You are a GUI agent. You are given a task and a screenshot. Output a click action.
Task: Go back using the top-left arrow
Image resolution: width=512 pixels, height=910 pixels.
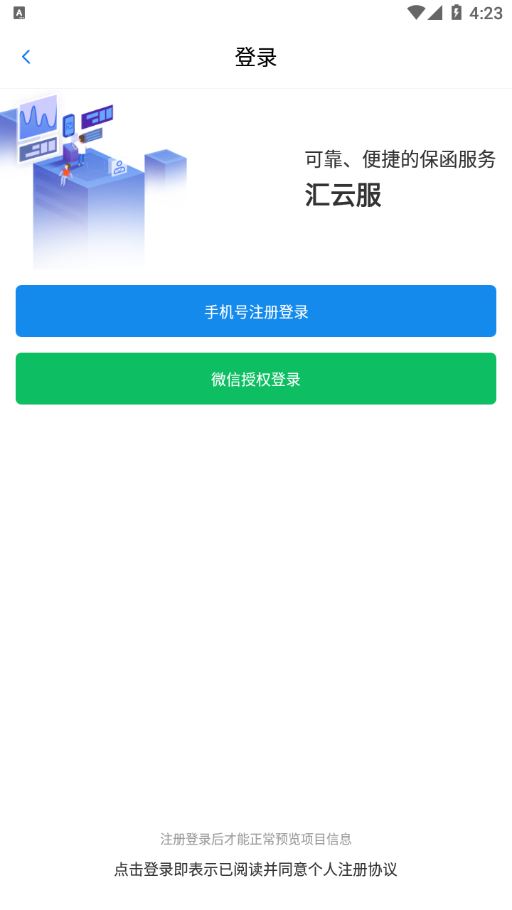[x=26, y=57]
